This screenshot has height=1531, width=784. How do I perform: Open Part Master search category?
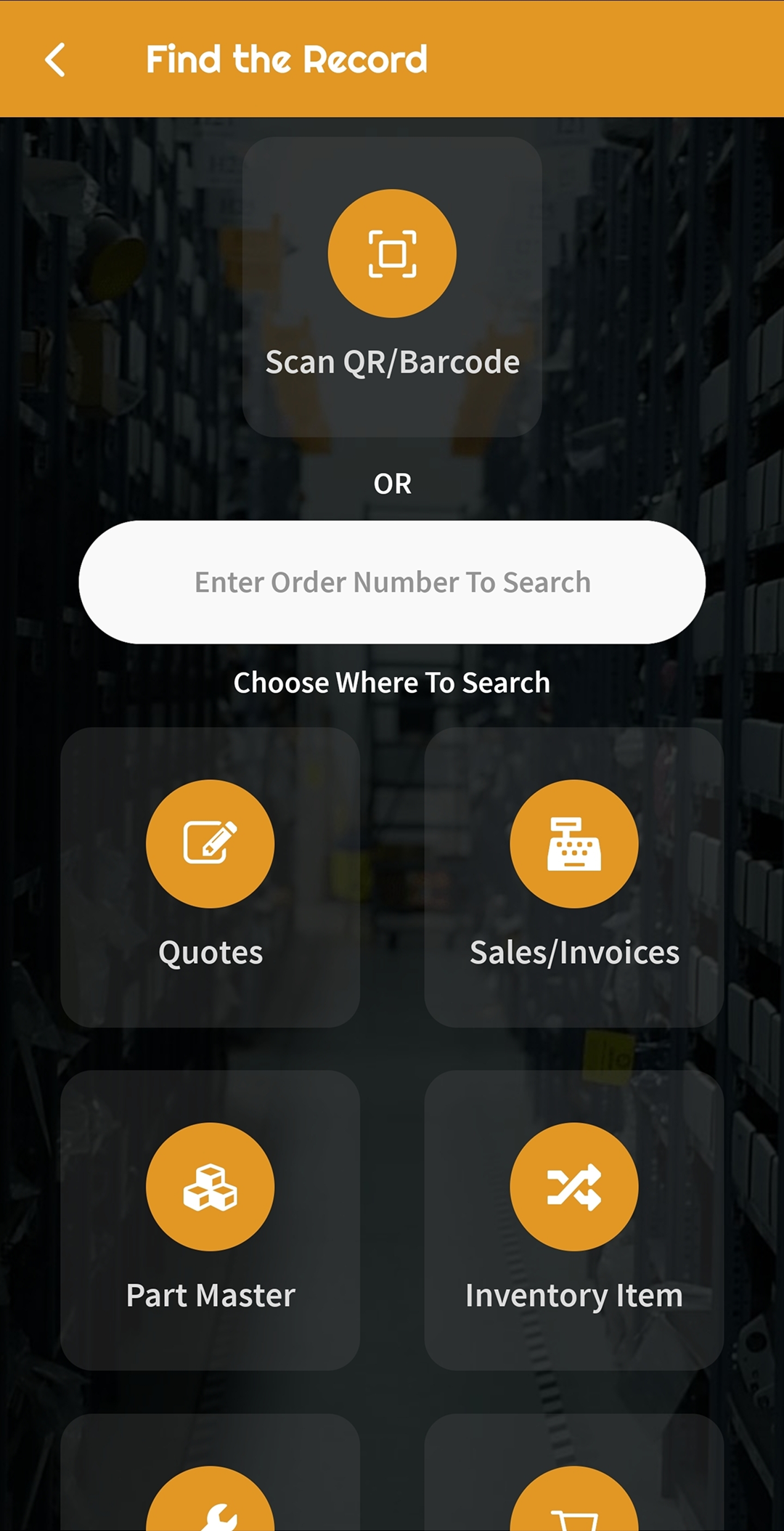(x=211, y=1220)
